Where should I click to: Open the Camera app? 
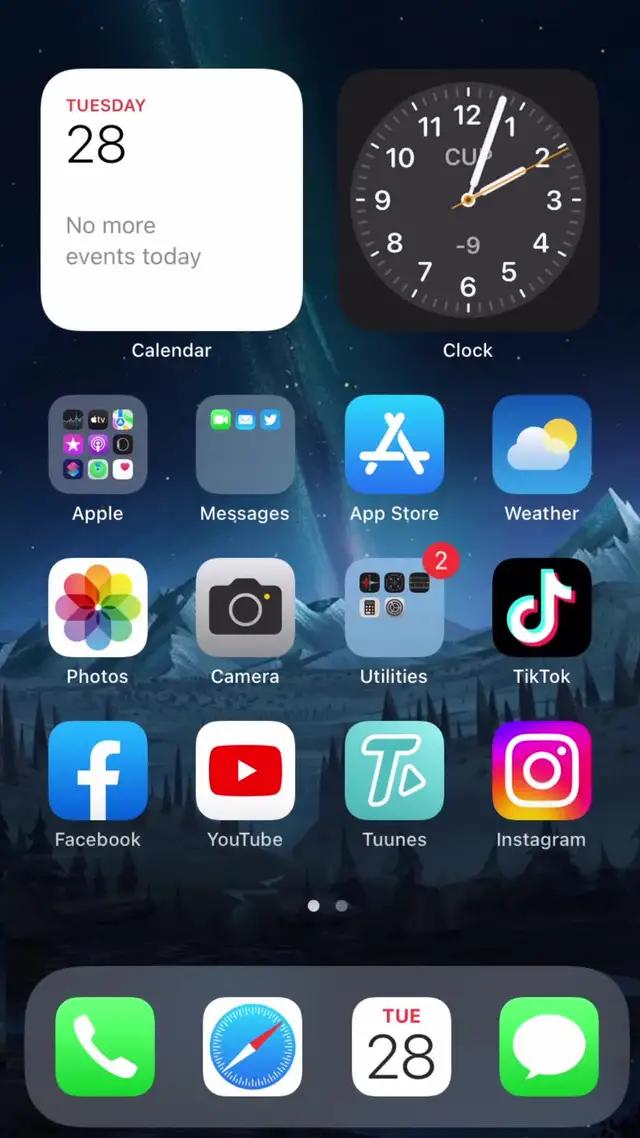pos(245,607)
